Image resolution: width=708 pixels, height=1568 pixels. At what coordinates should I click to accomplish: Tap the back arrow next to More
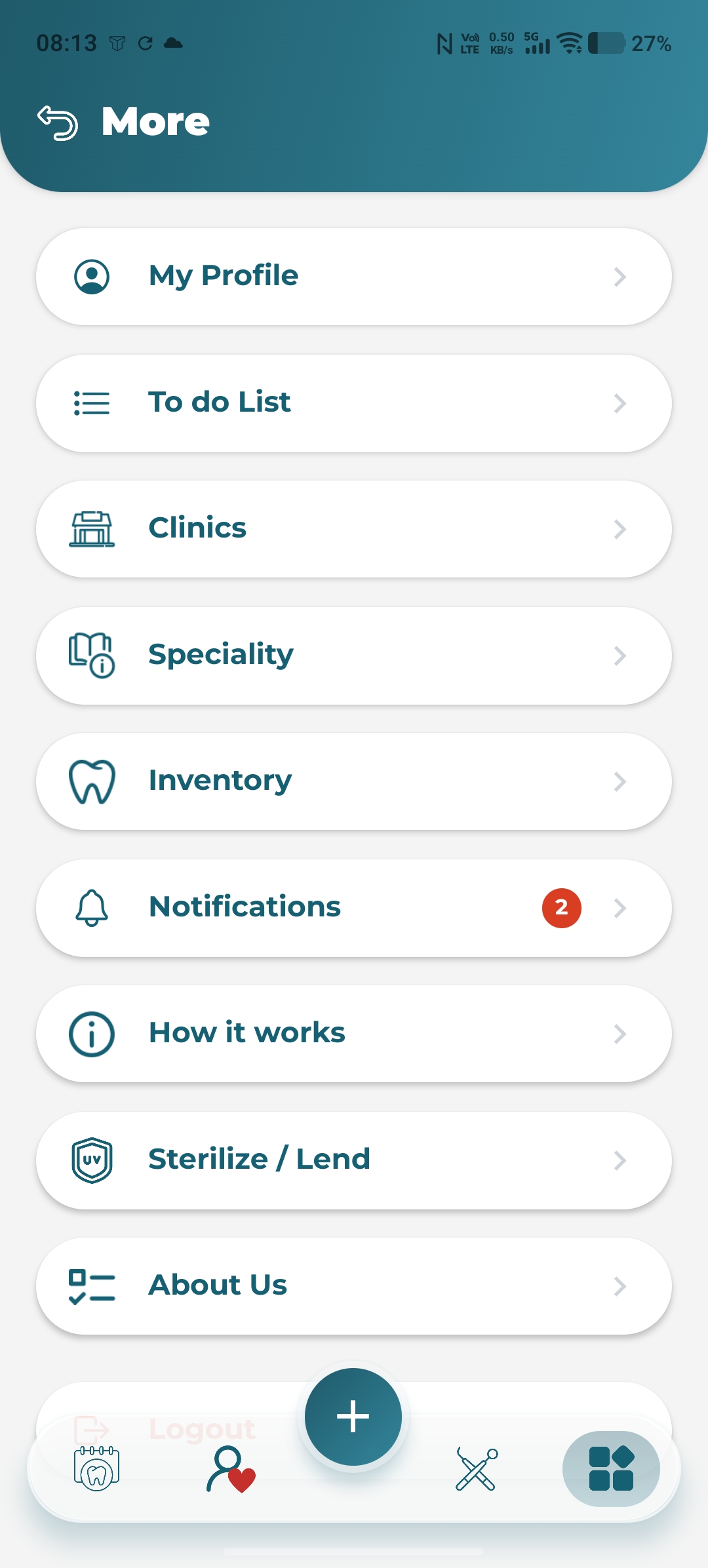point(58,122)
